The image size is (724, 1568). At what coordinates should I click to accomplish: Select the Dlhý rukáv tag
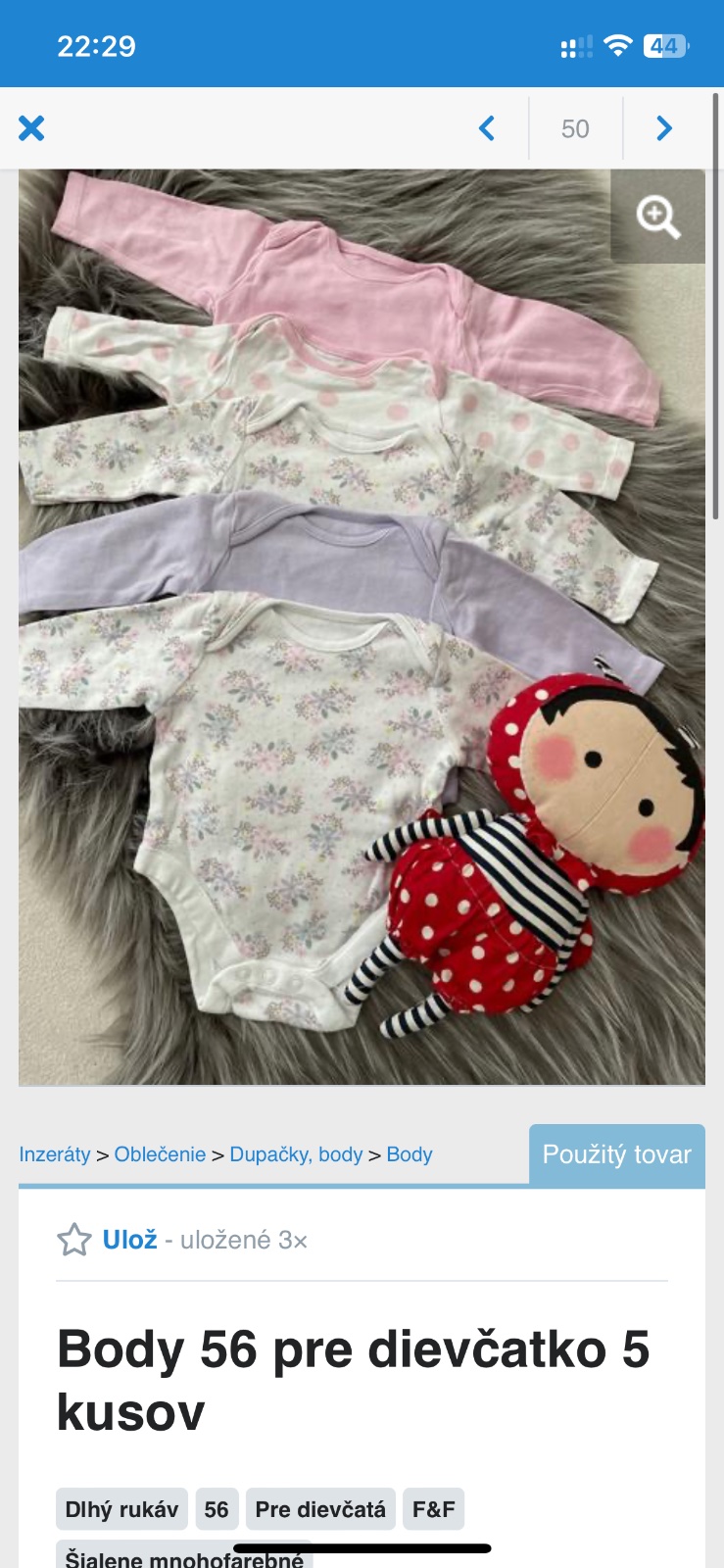point(121,1509)
